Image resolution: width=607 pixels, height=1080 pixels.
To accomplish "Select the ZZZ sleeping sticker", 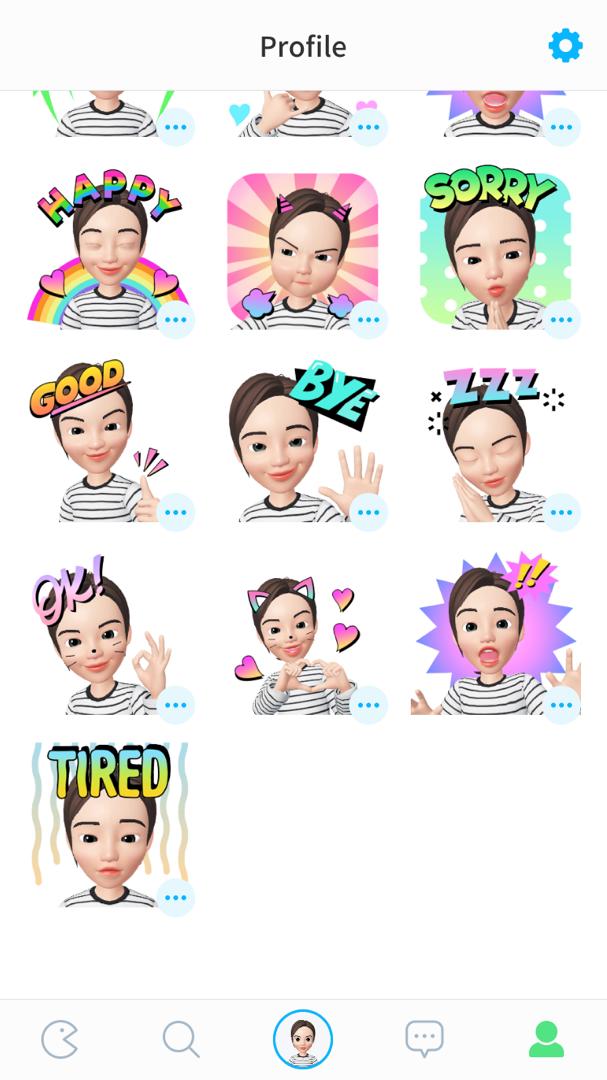I will [x=490, y=440].
